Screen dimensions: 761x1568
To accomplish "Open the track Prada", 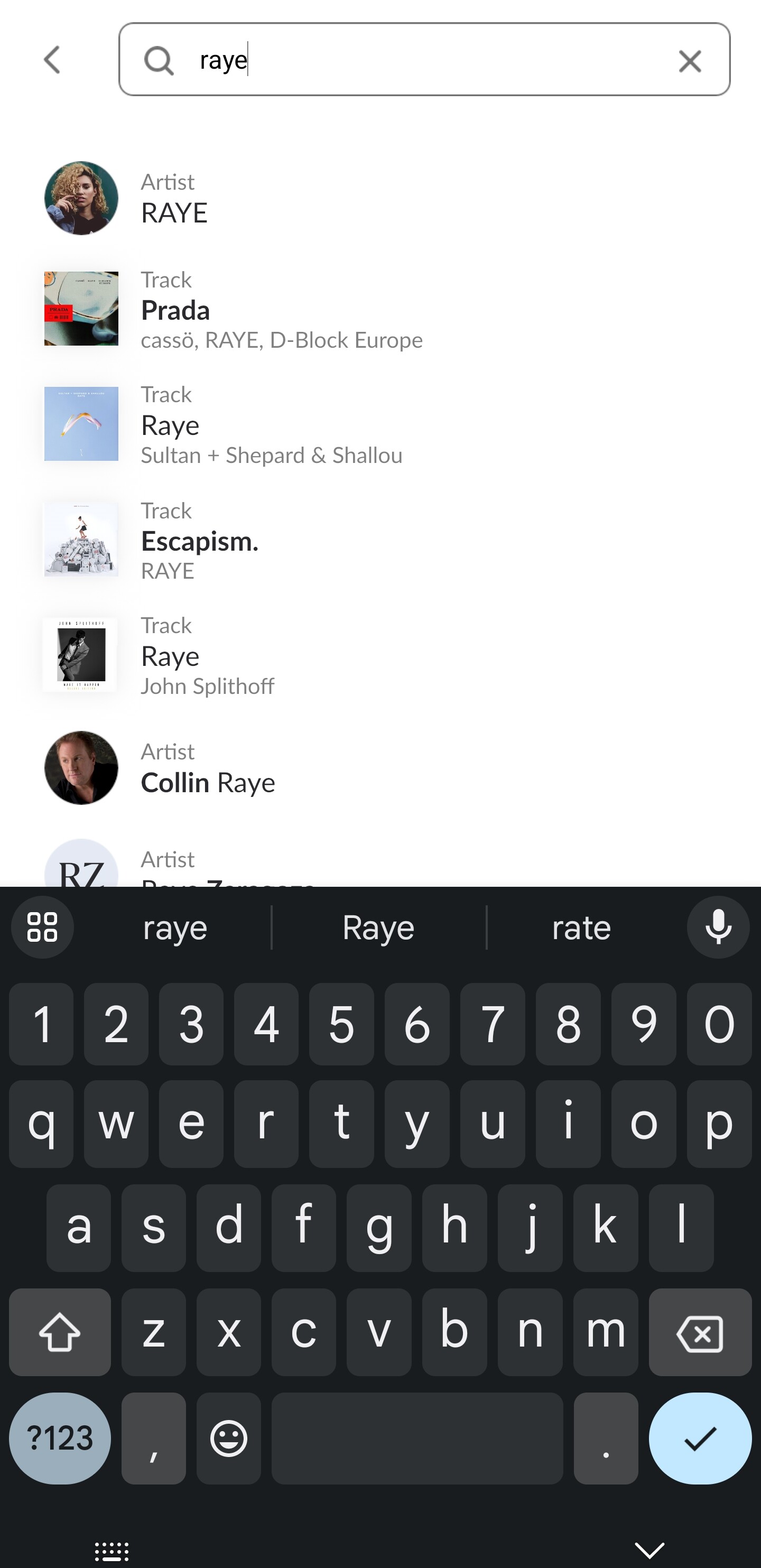I will (x=380, y=309).
